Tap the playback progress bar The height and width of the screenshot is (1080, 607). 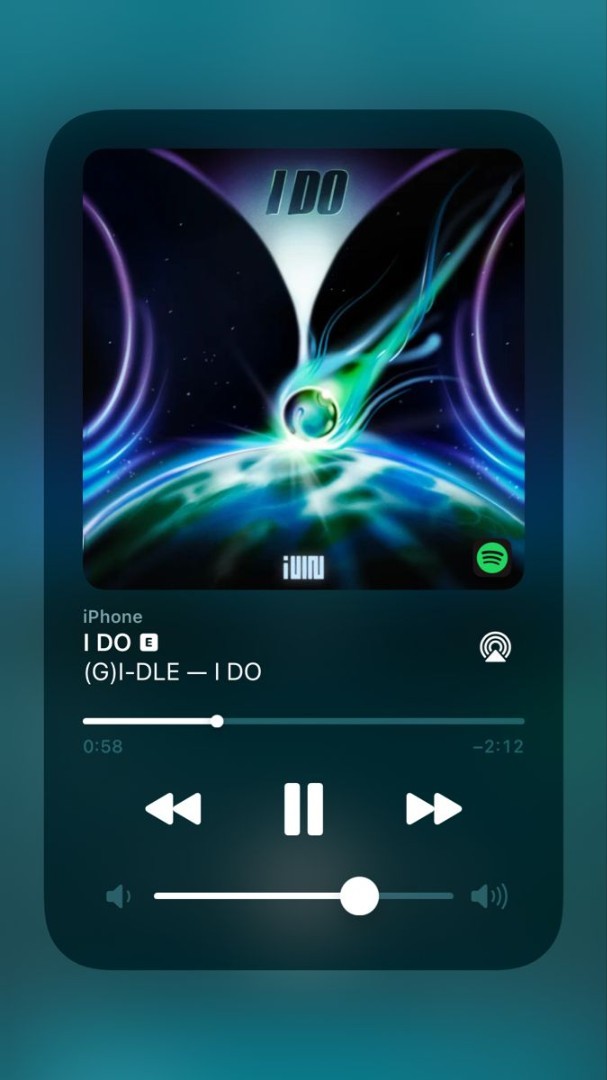pos(303,721)
